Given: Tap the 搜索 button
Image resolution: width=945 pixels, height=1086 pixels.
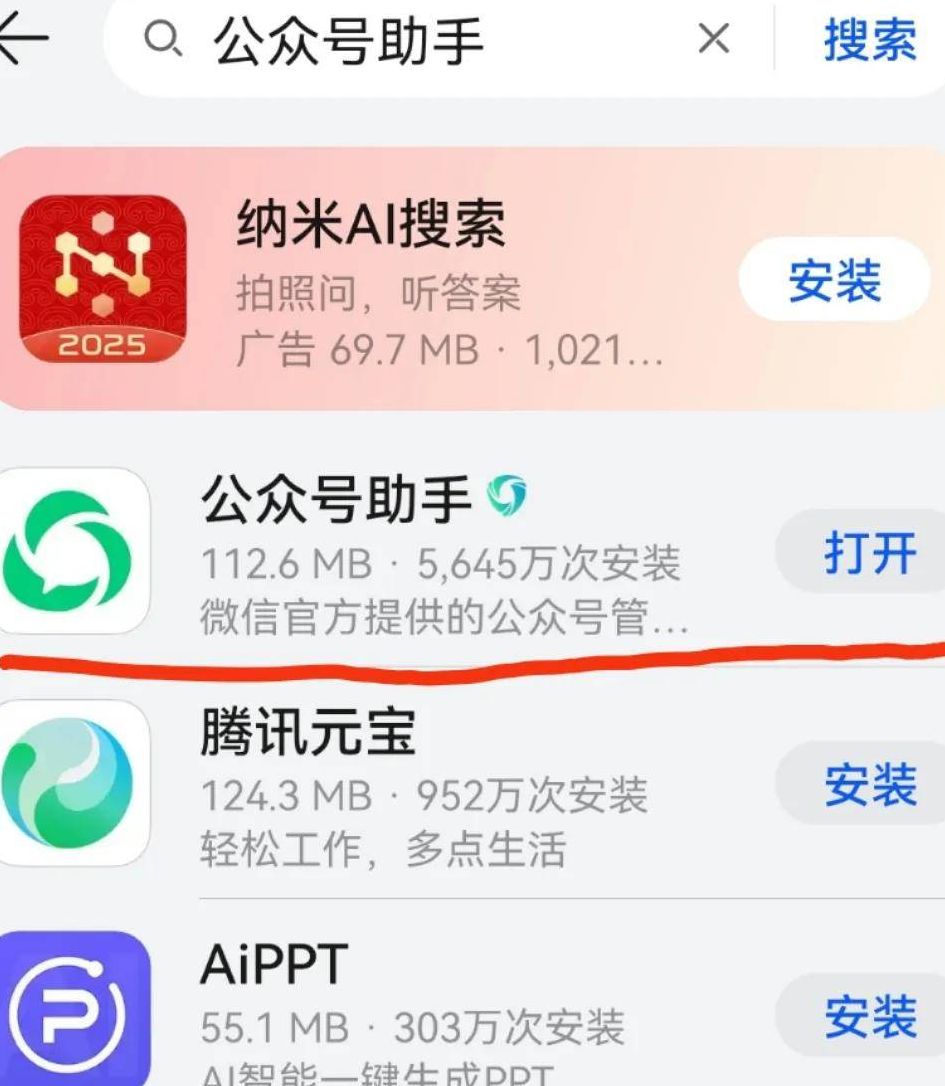Looking at the screenshot, I should pos(869,40).
